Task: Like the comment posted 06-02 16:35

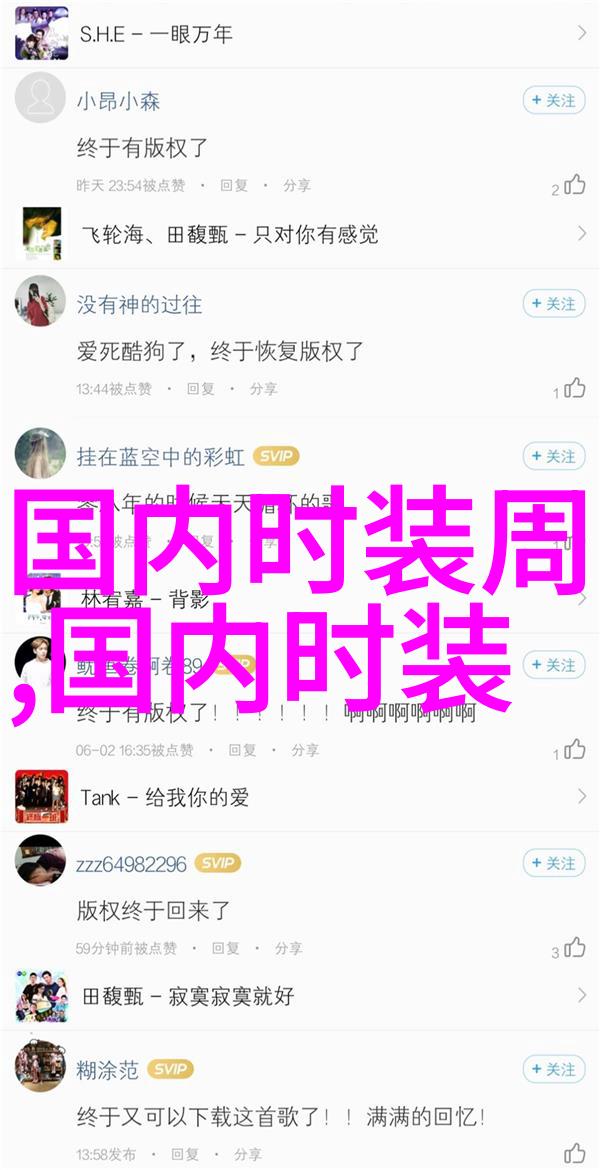Action: (574, 750)
